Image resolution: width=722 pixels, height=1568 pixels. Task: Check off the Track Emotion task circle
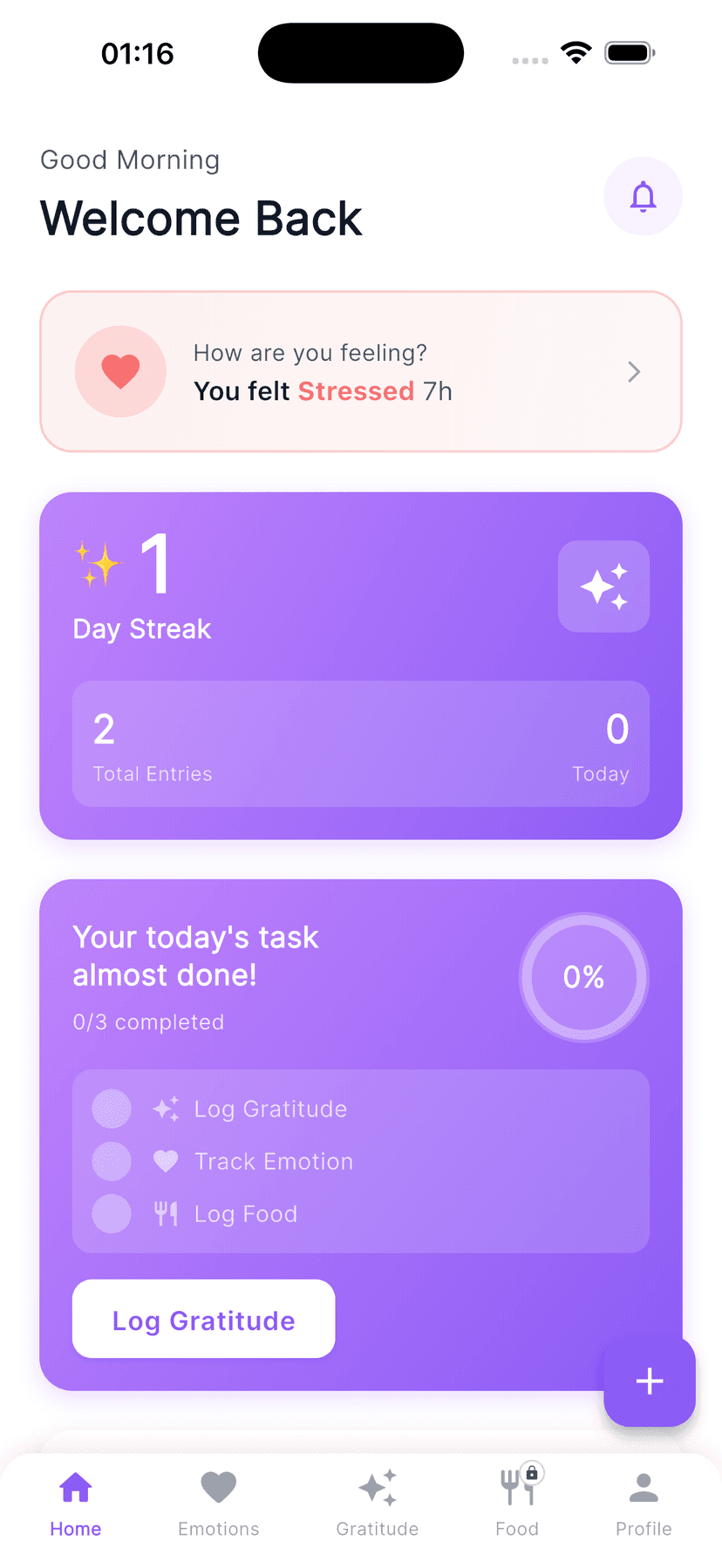coord(111,1161)
